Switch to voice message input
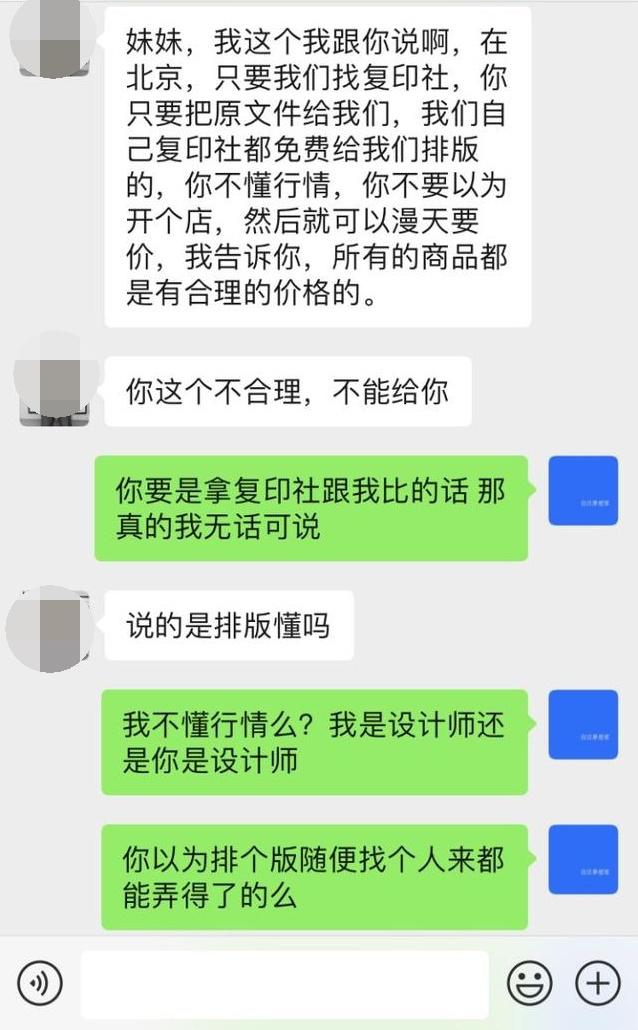Screen dimensions: 638x1030 point(39,983)
